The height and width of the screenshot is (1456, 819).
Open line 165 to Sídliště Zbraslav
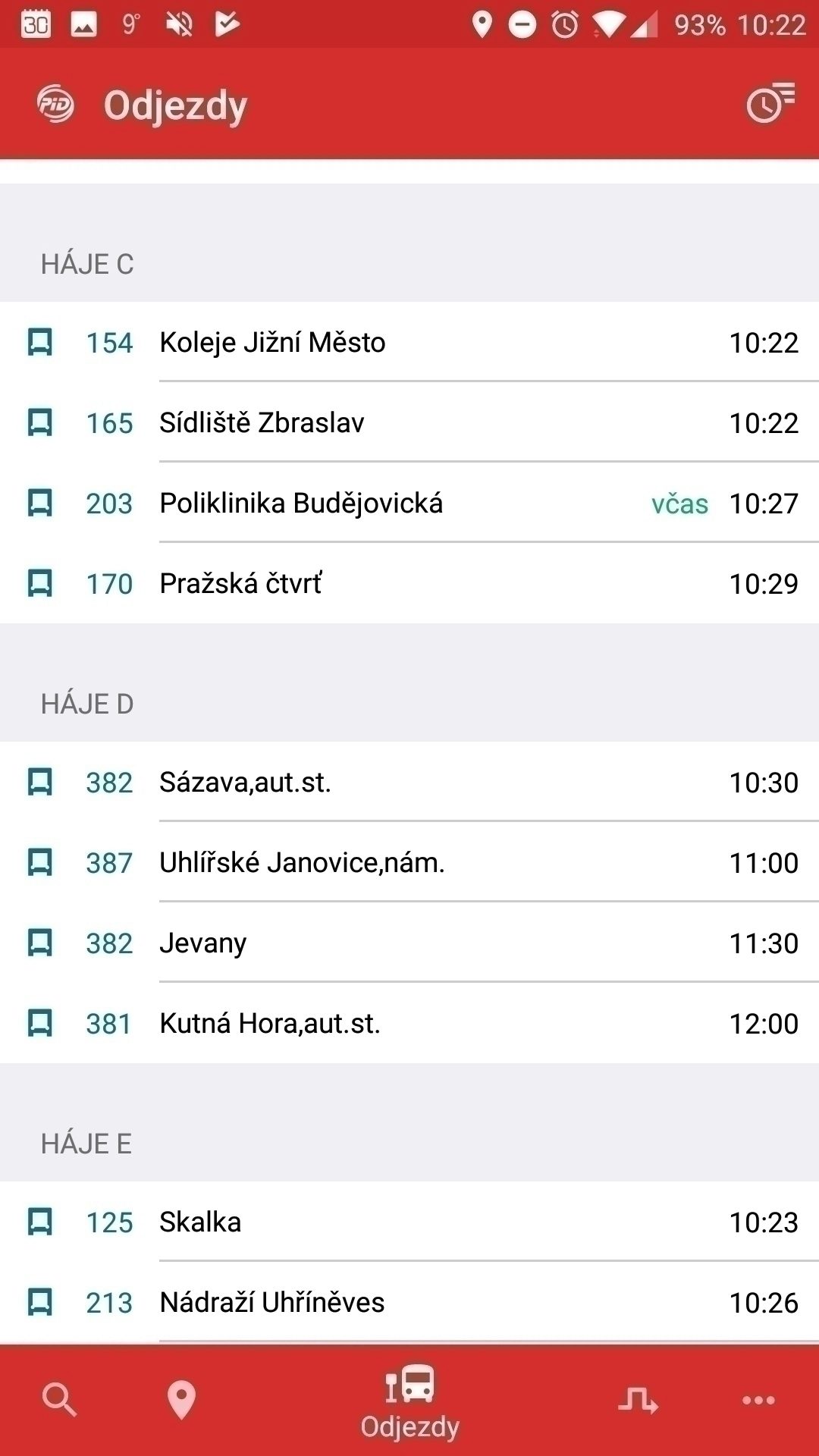click(409, 422)
